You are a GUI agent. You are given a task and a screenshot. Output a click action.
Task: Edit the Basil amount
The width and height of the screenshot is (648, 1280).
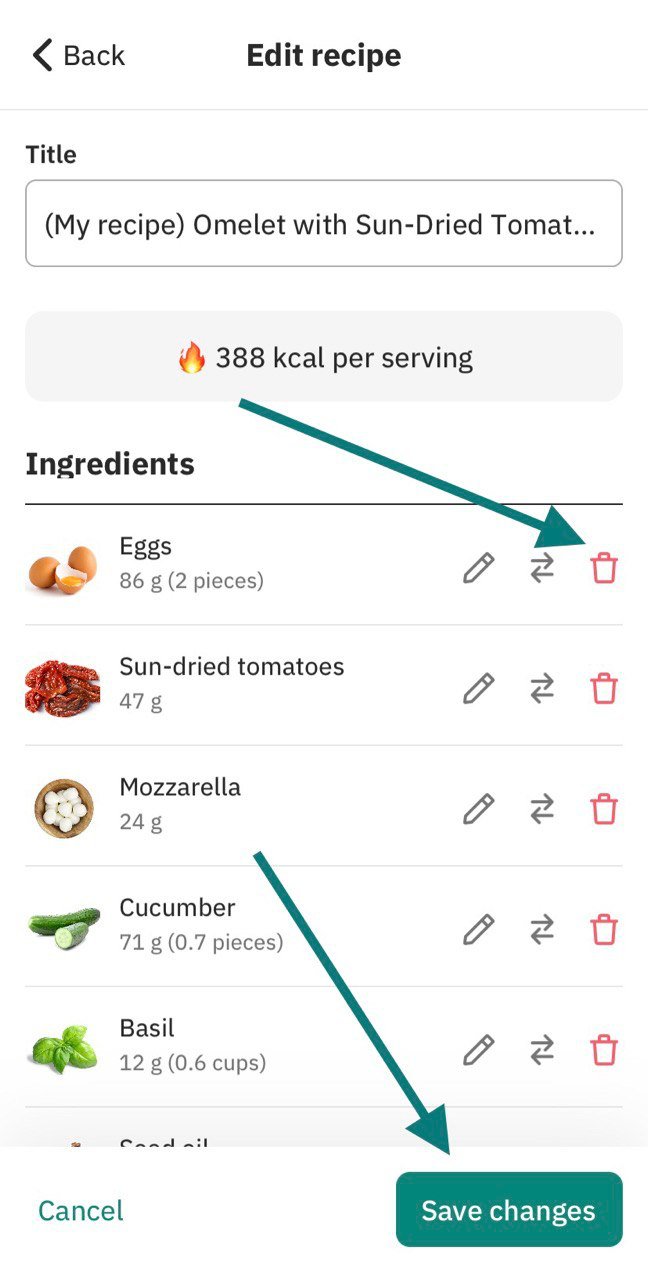point(479,1049)
